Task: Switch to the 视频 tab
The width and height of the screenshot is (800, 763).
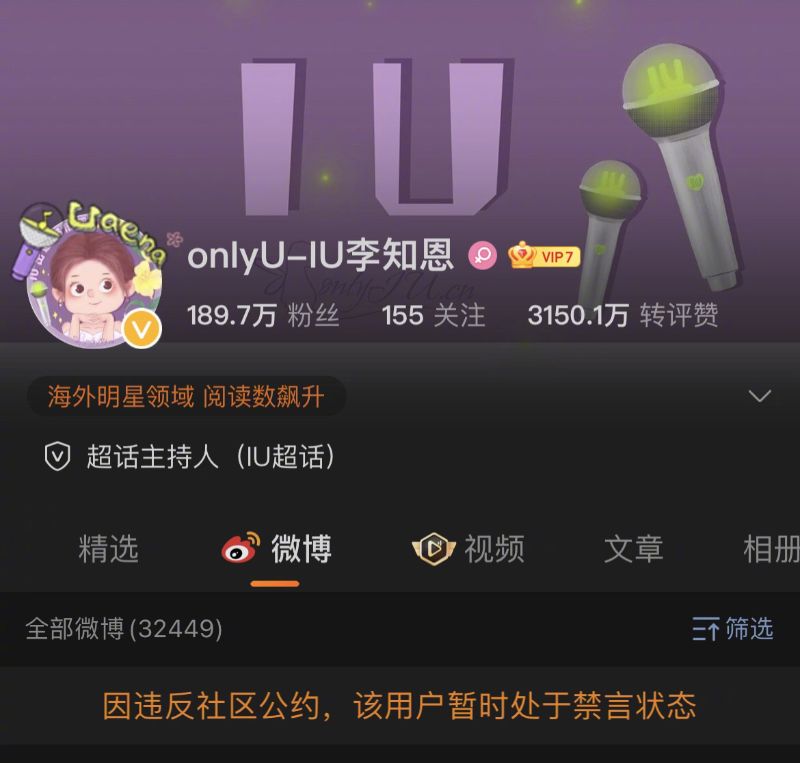Action: point(468,549)
